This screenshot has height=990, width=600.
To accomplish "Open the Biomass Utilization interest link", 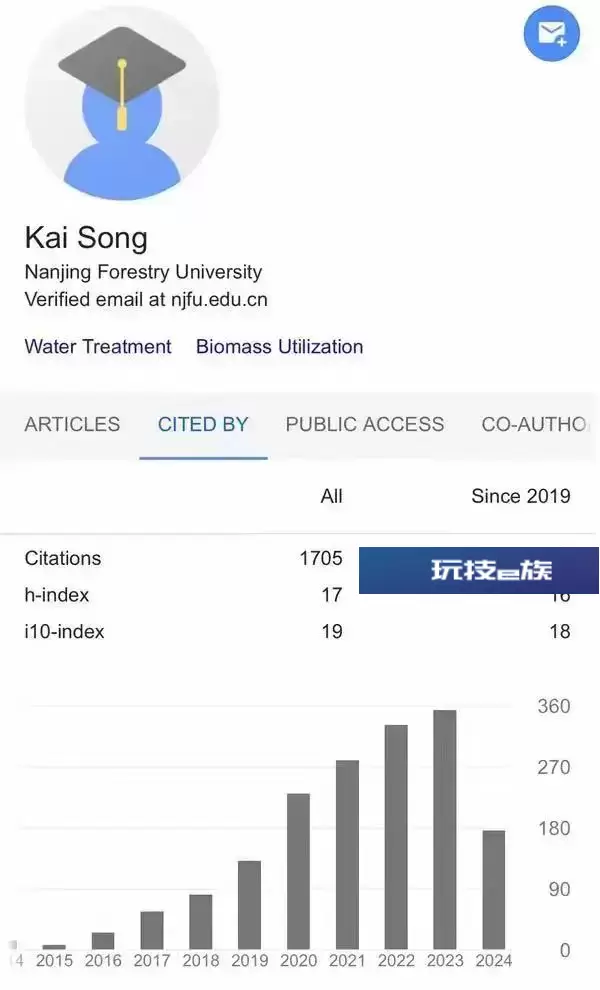I will pyautogui.click(x=279, y=347).
